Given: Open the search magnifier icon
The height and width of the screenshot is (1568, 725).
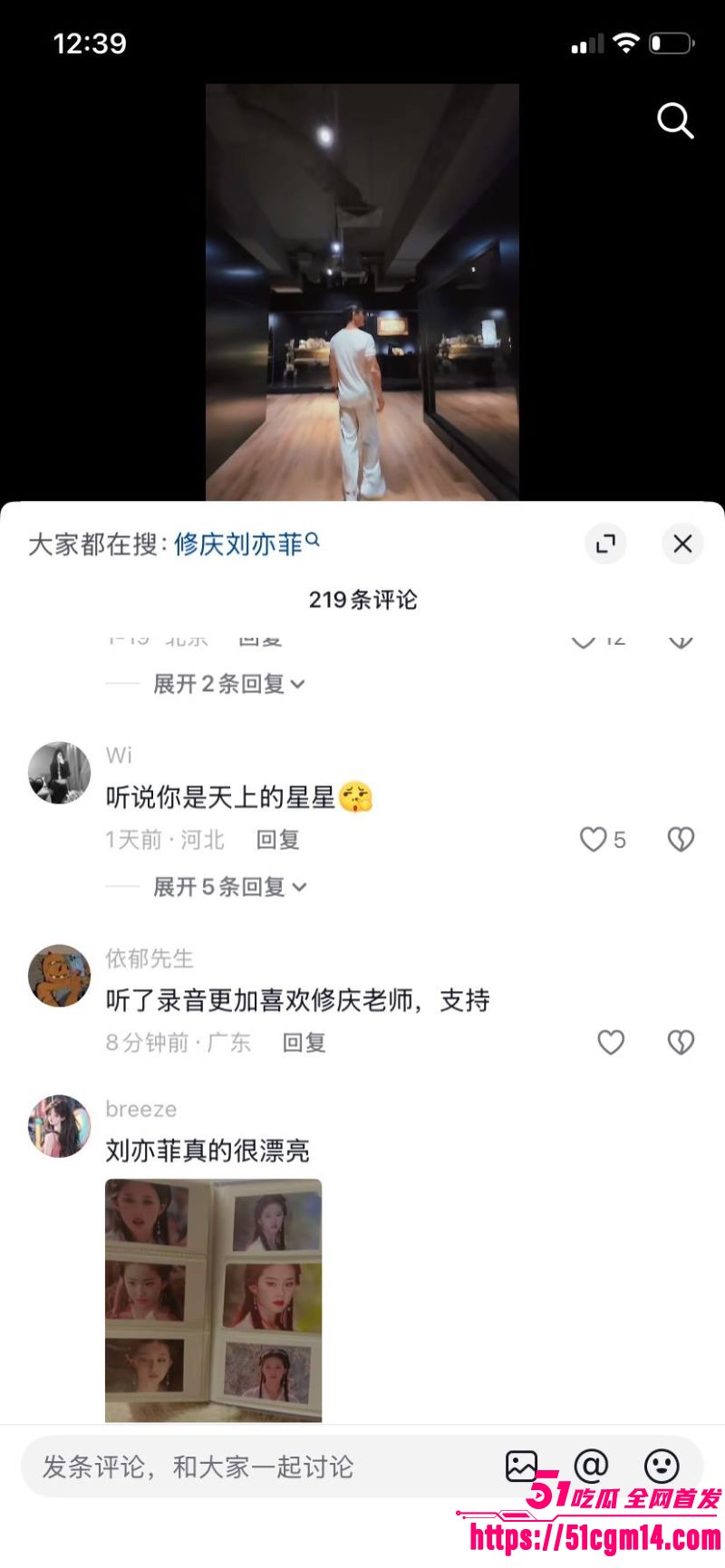Looking at the screenshot, I should [x=674, y=121].
